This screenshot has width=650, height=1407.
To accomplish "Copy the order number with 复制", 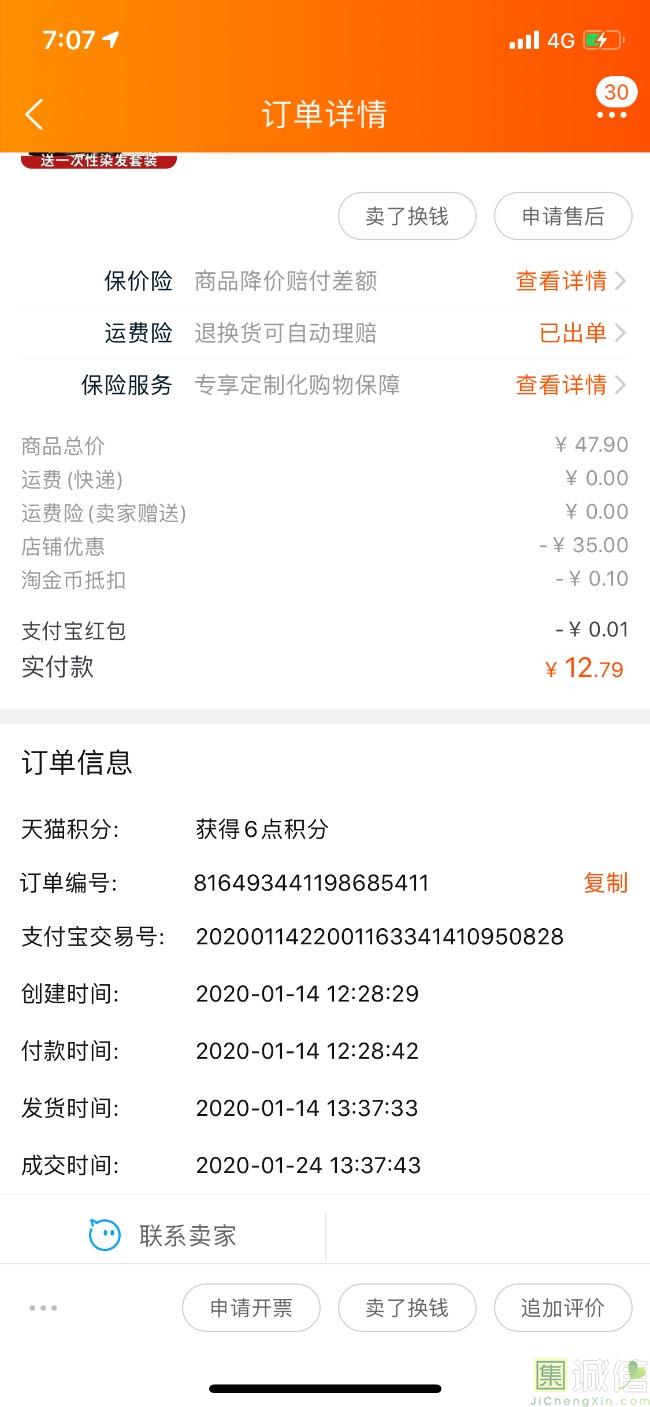I will pos(605,883).
